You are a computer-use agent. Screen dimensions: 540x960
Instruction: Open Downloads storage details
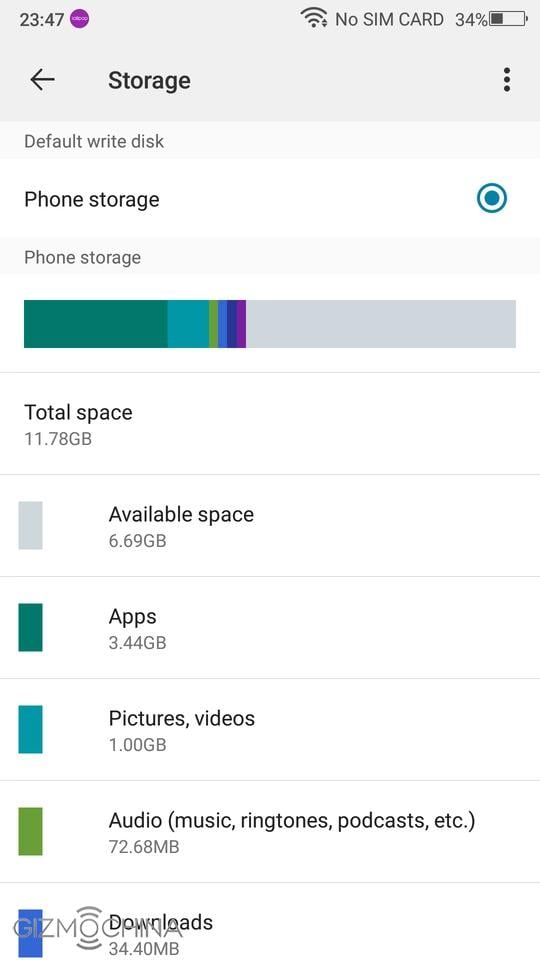270,921
